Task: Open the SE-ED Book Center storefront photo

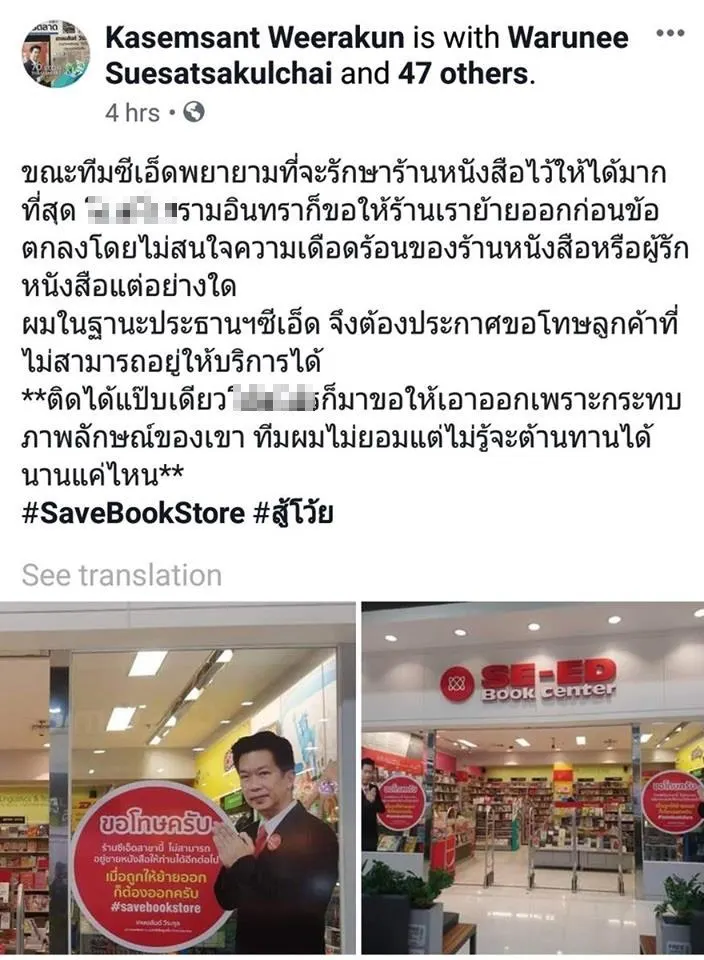Action: pos(533,780)
